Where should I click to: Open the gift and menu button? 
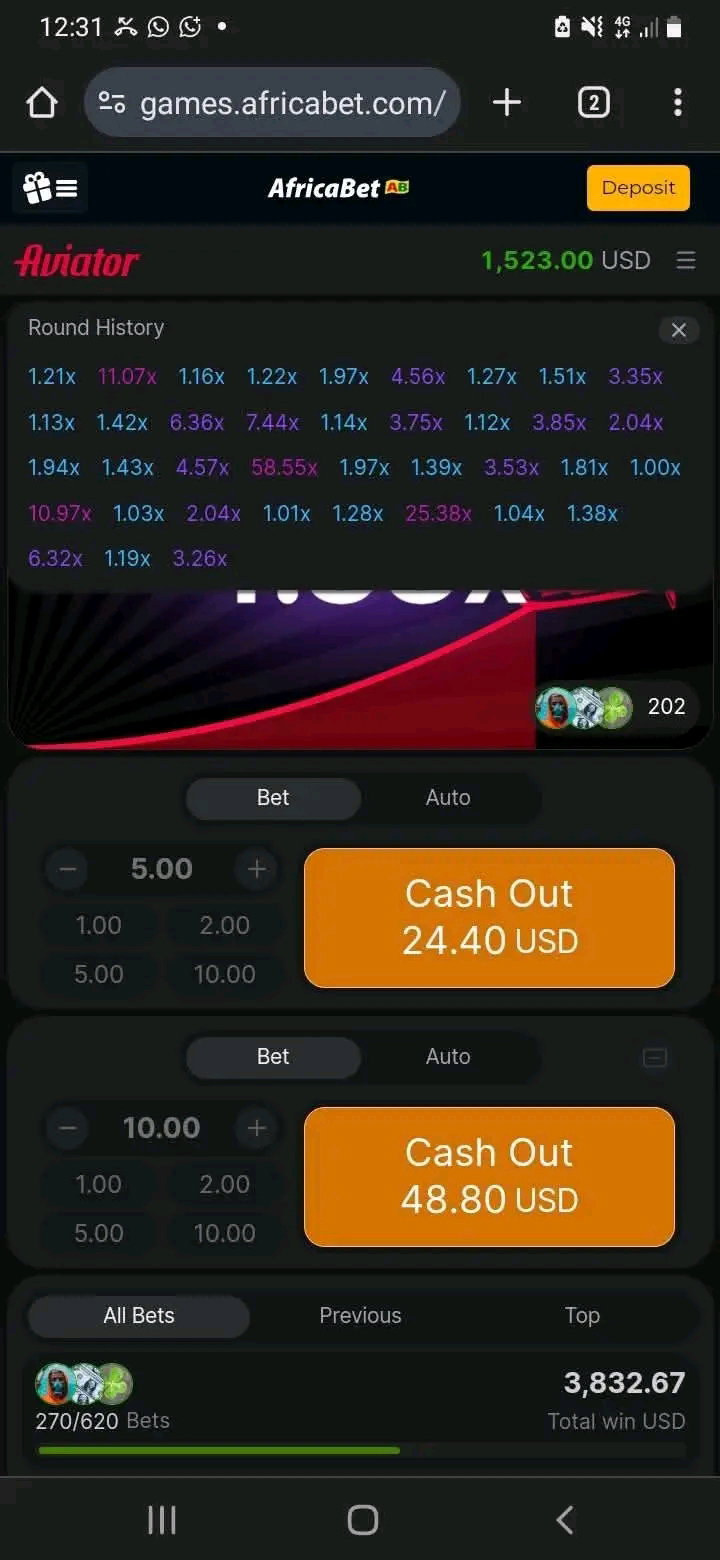coord(50,188)
